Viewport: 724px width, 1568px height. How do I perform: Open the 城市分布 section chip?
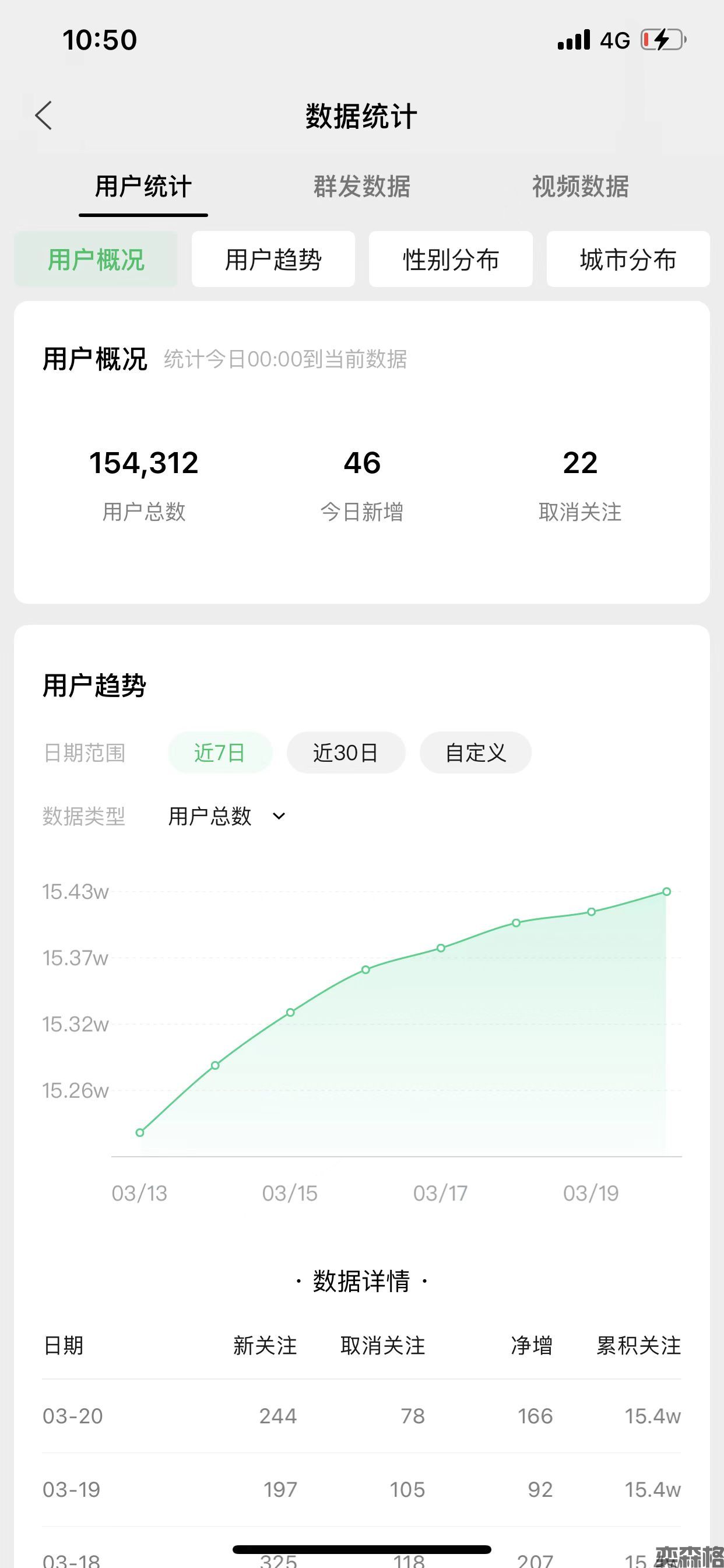coord(628,260)
